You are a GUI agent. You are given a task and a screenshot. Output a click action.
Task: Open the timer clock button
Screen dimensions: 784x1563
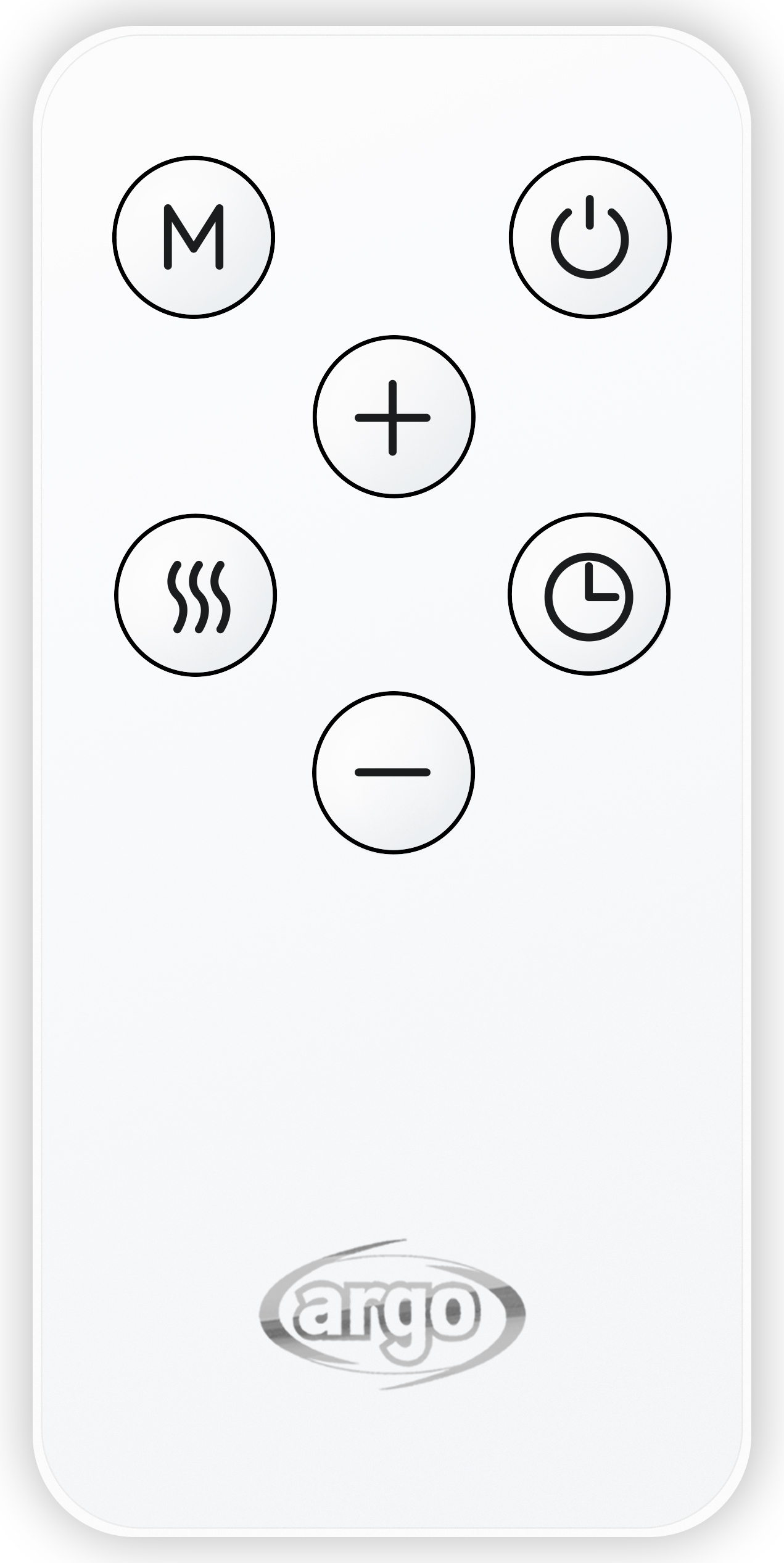[588, 594]
